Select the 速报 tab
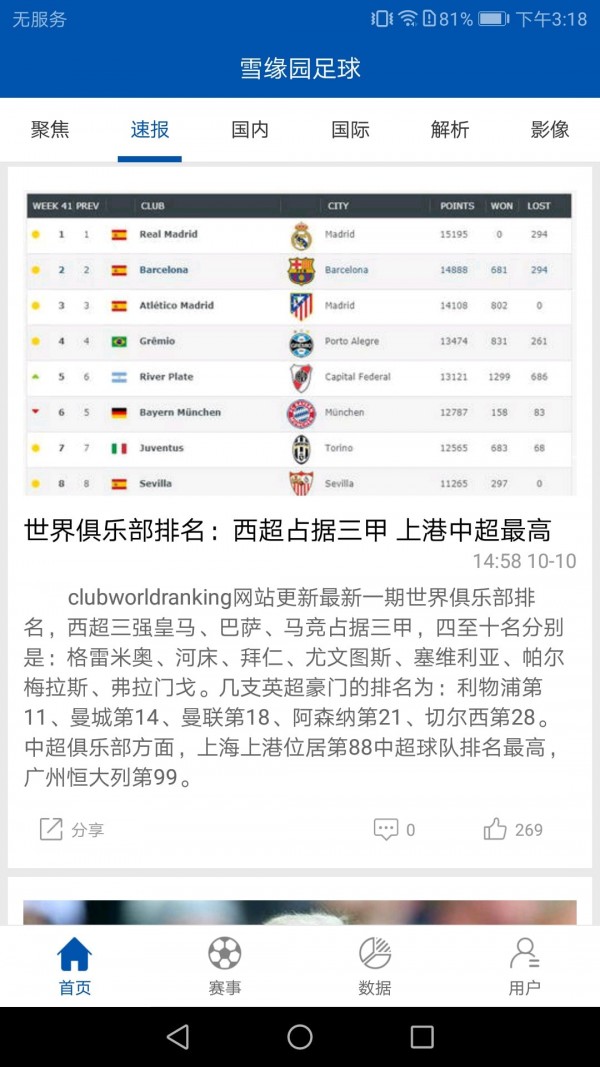The height and width of the screenshot is (1067, 600). (150, 130)
